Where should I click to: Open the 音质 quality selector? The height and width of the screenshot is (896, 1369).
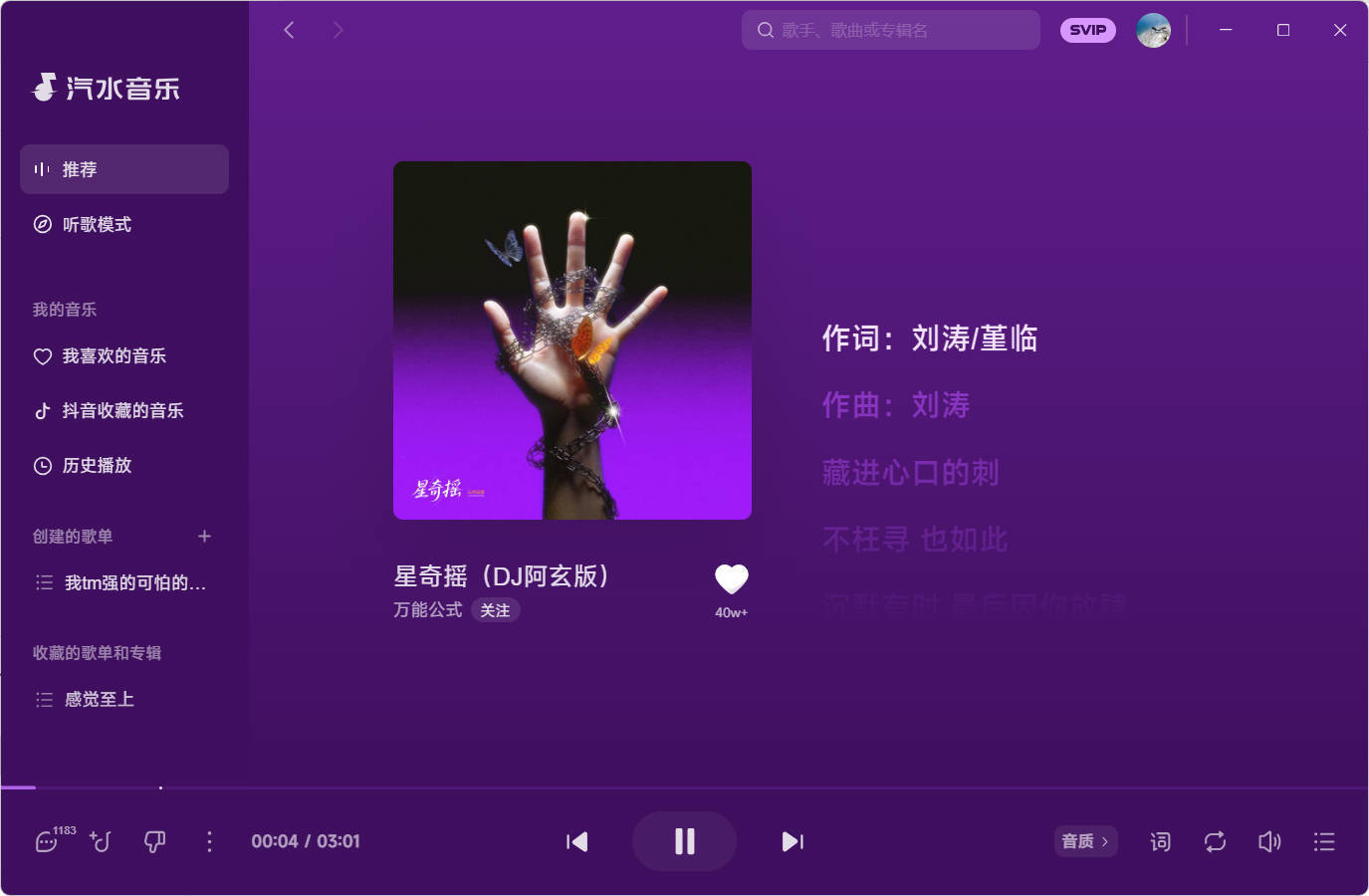click(1084, 841)
